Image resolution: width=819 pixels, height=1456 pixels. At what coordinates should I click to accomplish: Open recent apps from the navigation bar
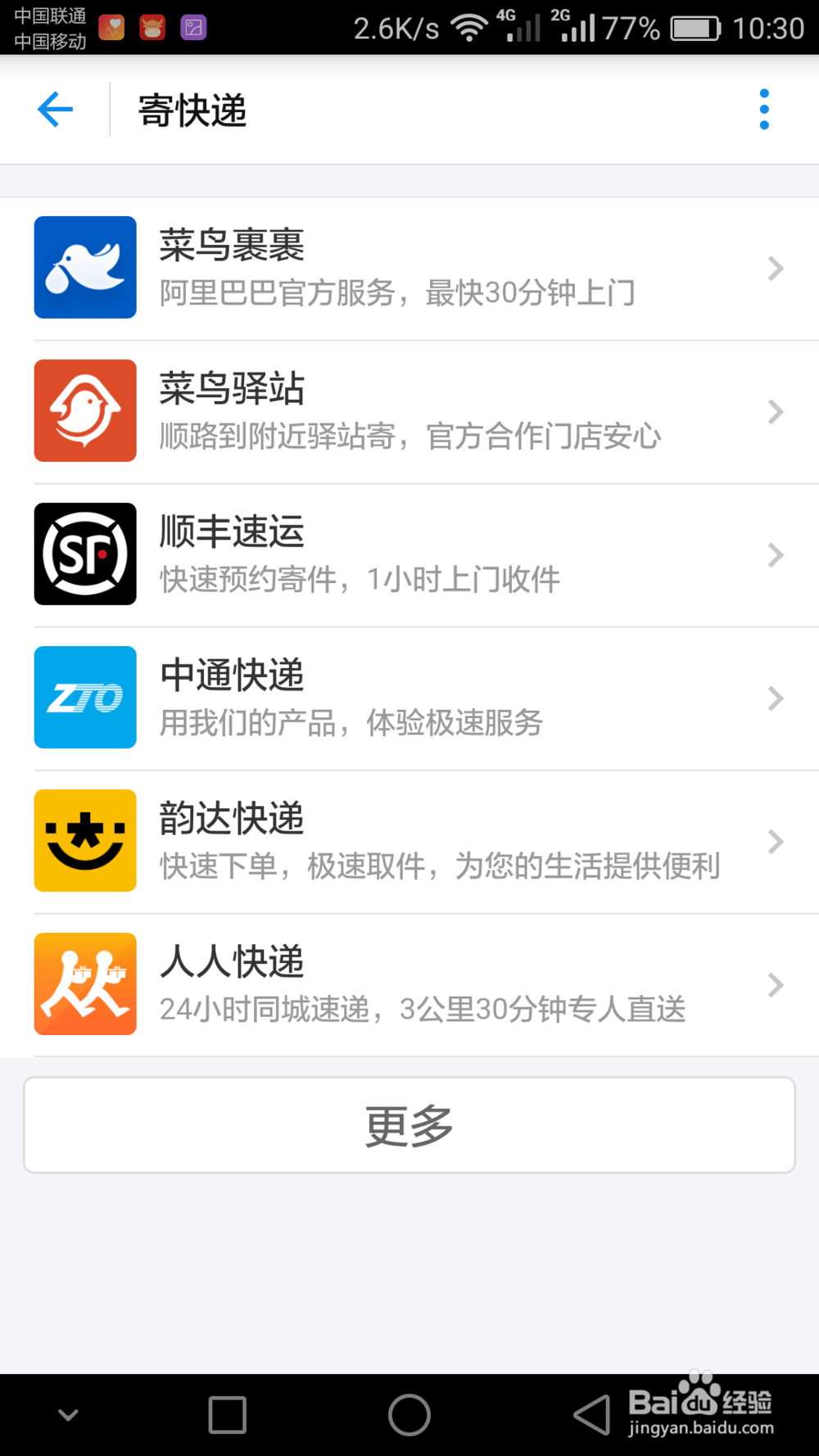228,1415
